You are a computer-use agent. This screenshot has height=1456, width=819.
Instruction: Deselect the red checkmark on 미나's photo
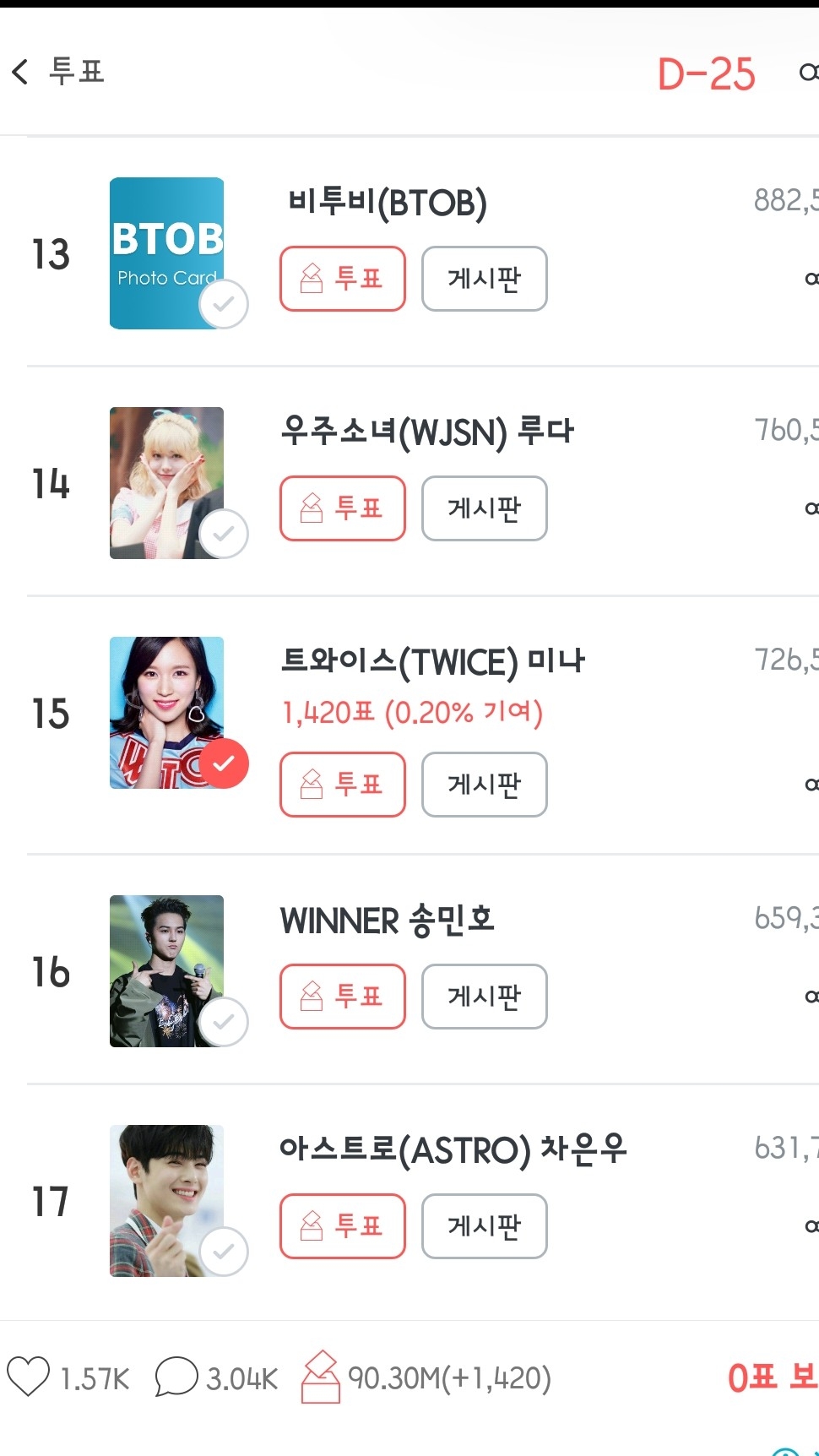click(x=224, y=763)
